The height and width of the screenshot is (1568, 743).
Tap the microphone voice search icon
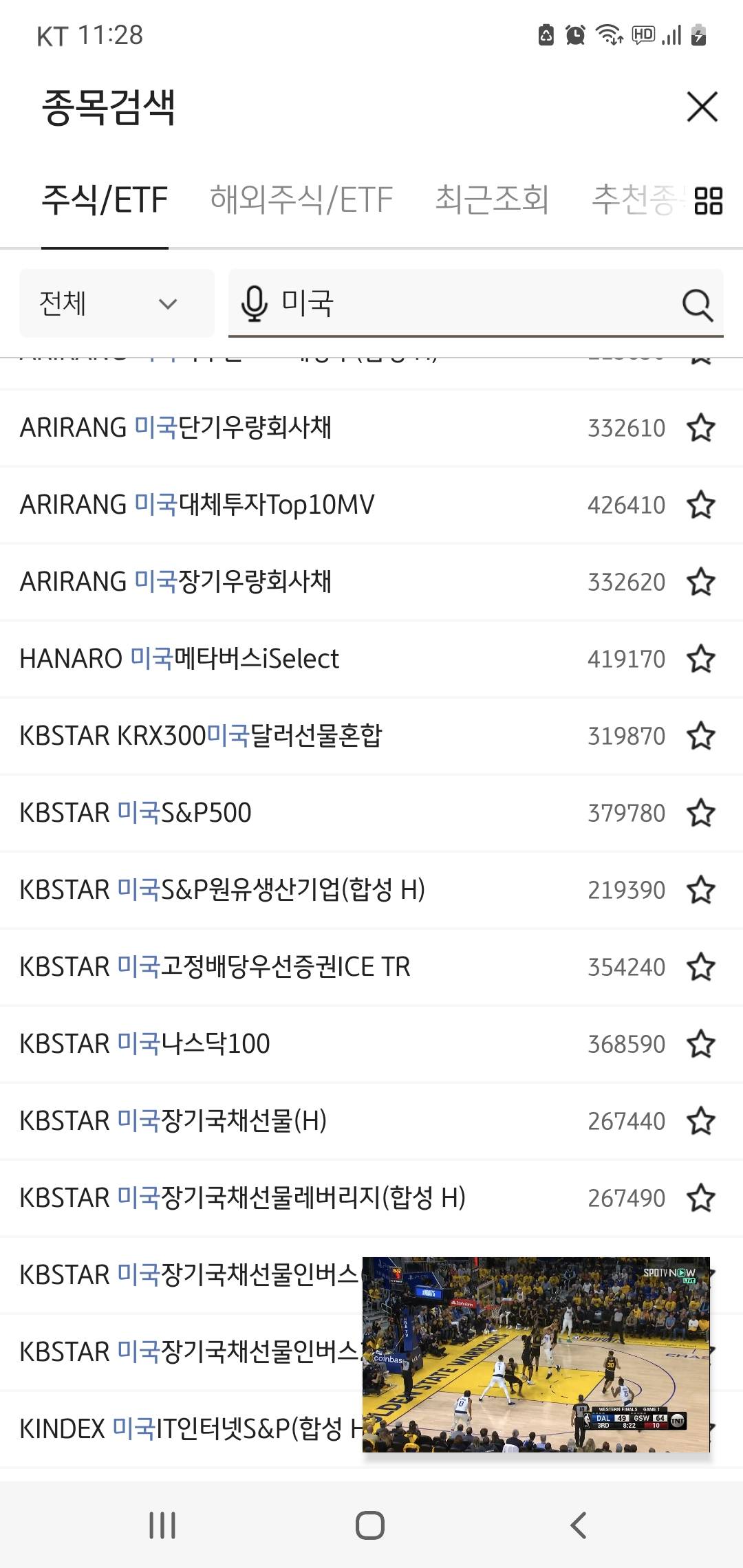click(x=254, y=303)
